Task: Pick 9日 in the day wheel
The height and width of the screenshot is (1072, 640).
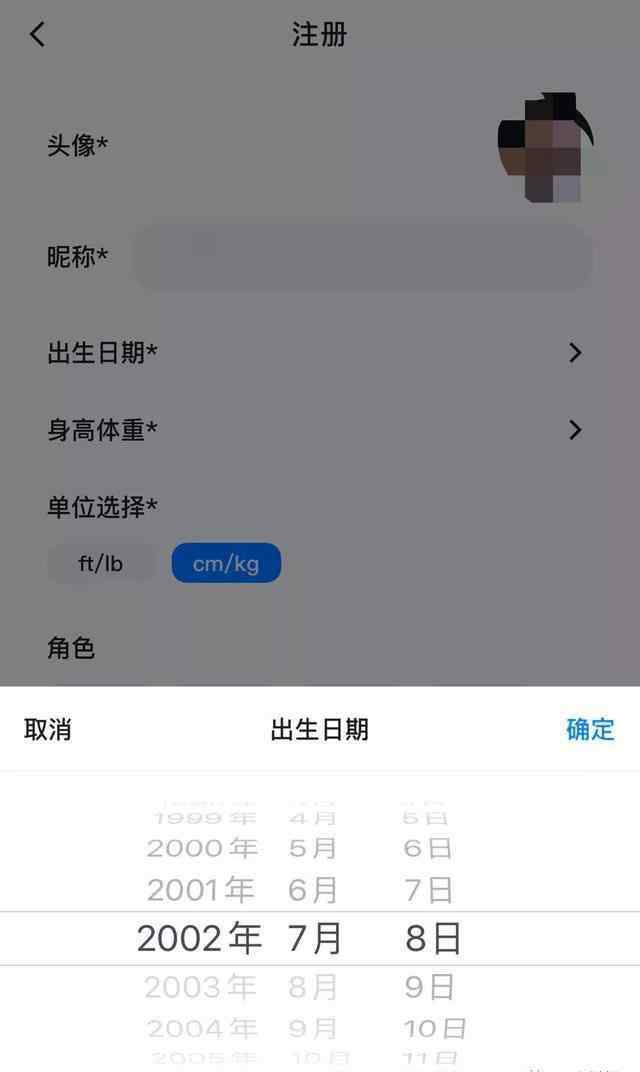Action: 429,987
